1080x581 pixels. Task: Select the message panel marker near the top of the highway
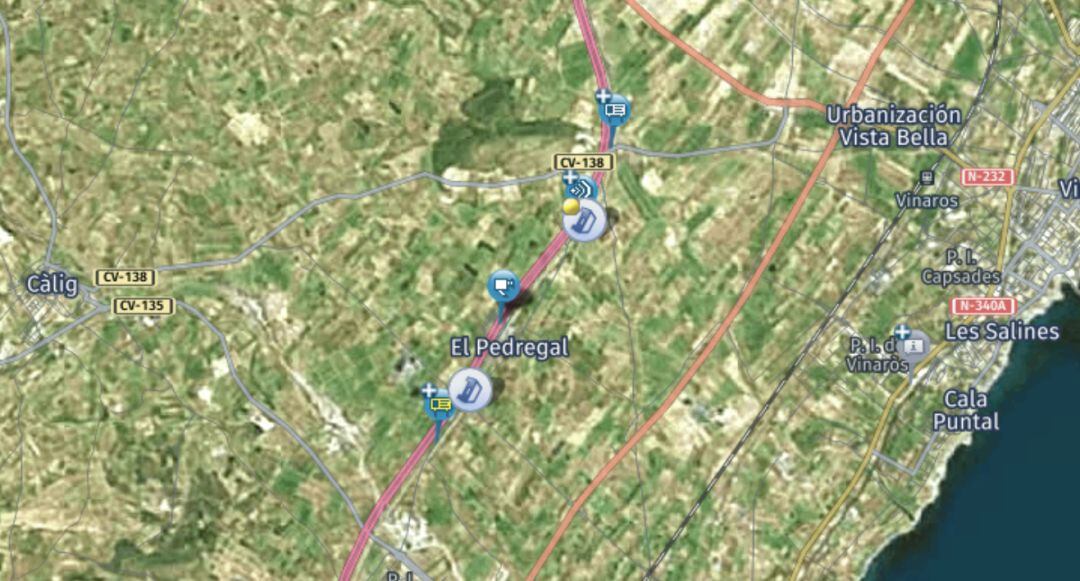(x=615, y=108)
